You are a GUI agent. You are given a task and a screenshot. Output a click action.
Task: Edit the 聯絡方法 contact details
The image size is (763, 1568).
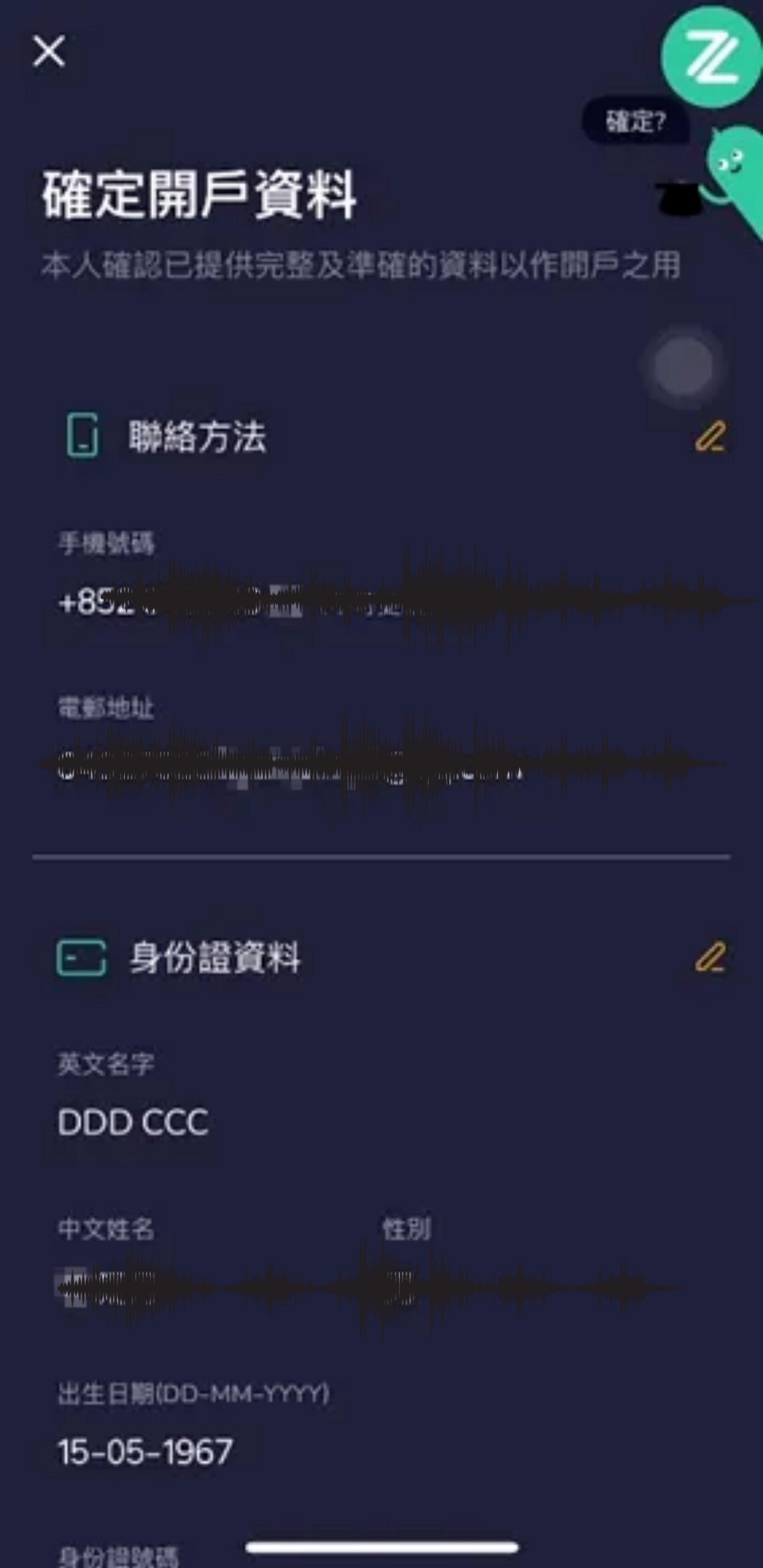pyautogui.click(x=710, y=436)
